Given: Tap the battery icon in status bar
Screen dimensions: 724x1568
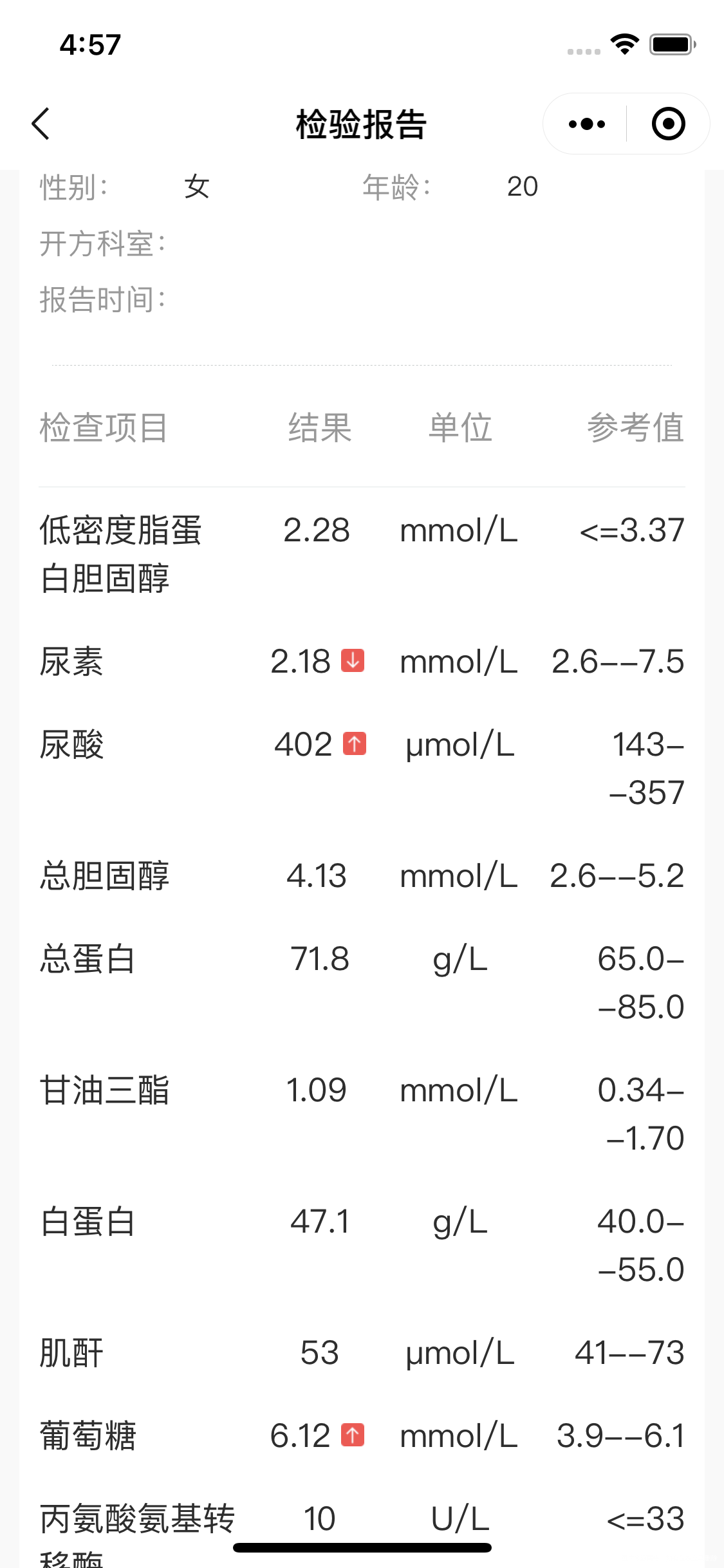Looking at the screenshot, I should (669, 44).
